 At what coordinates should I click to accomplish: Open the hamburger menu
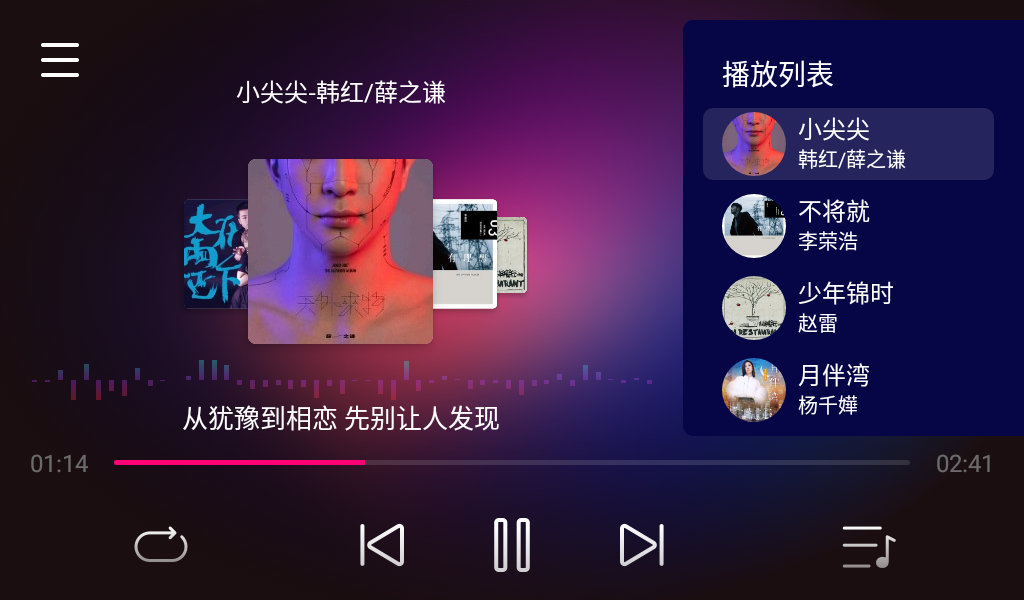[x=60, y=60]
